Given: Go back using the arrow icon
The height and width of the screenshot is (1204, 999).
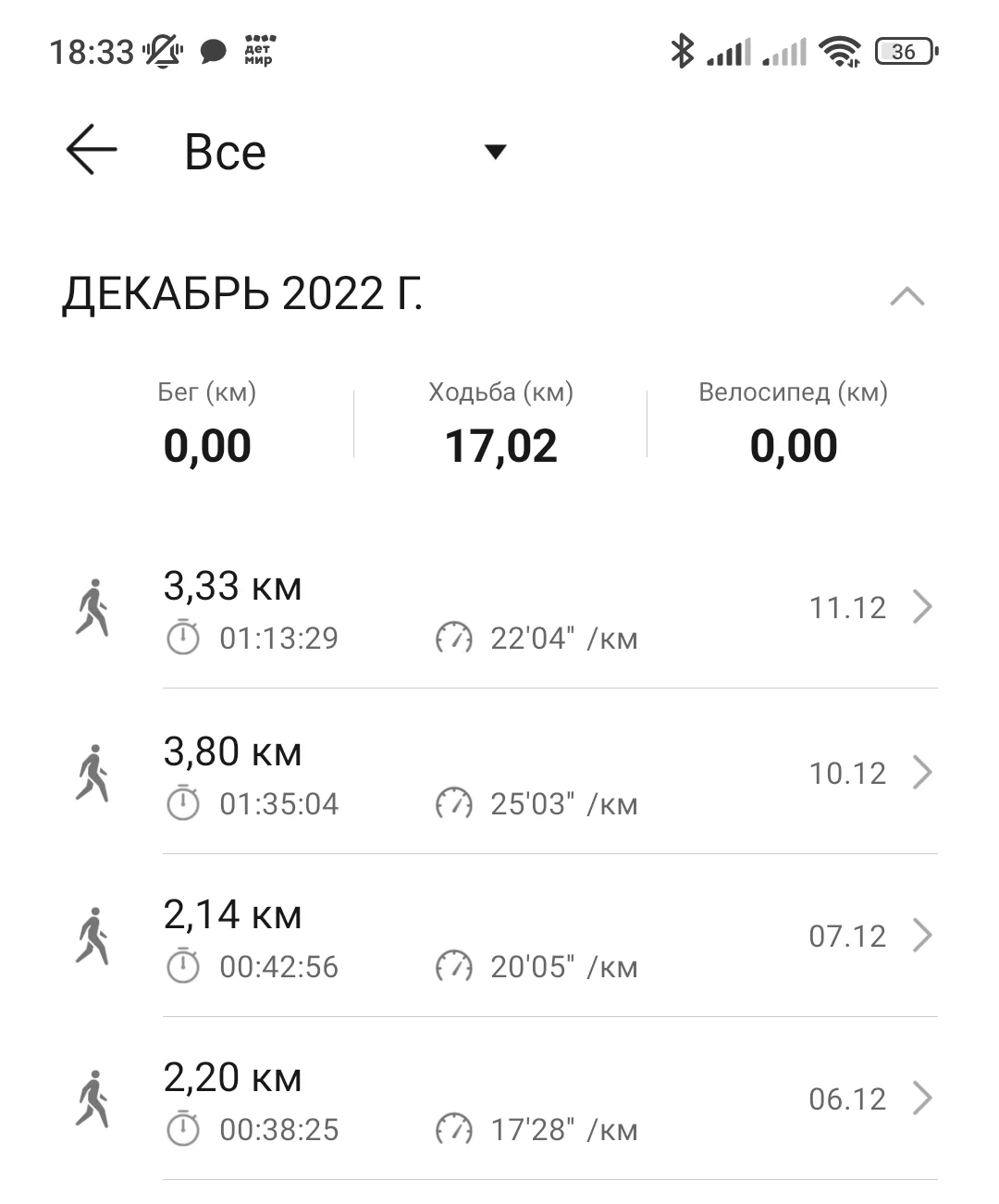Looking at the screenshot, I should [x=92, y=150].
